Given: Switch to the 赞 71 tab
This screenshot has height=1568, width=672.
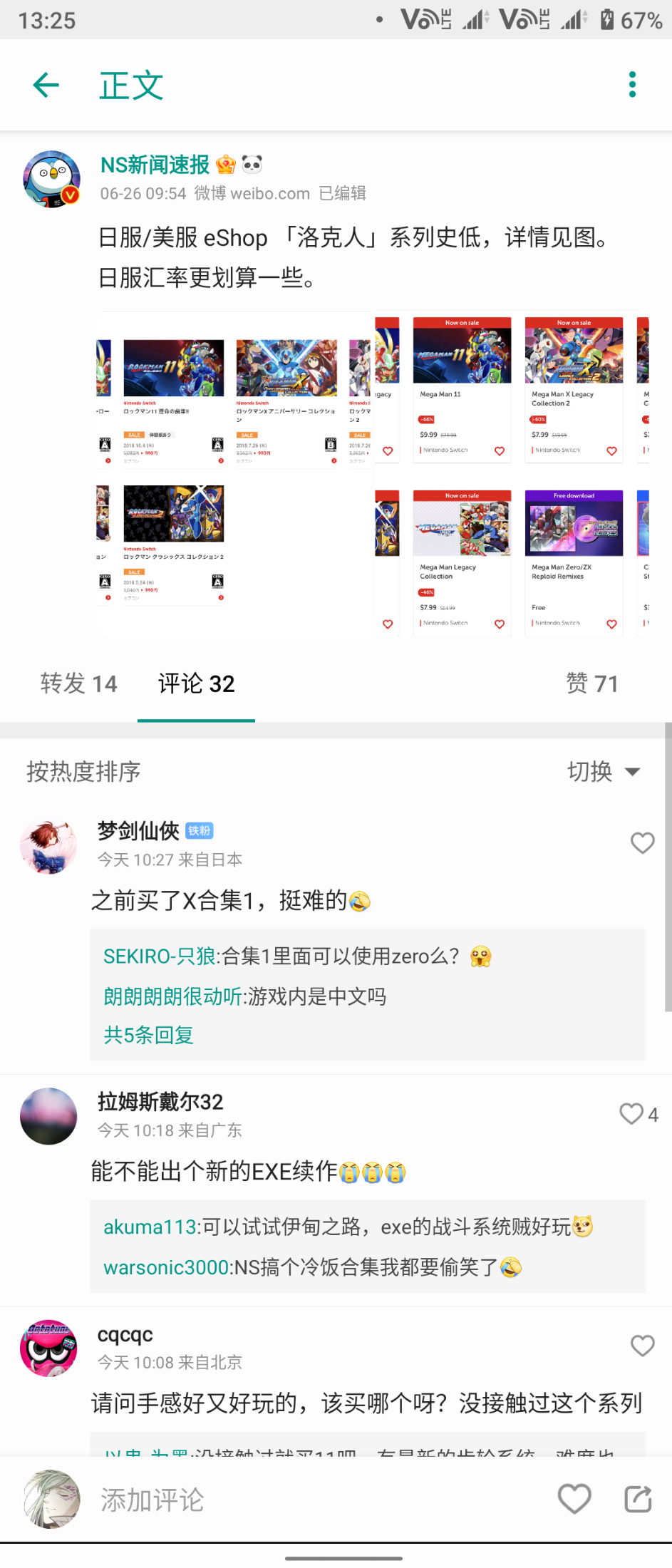Looking at the screenshot, I should pyautogui.click(x=591, y=684).
